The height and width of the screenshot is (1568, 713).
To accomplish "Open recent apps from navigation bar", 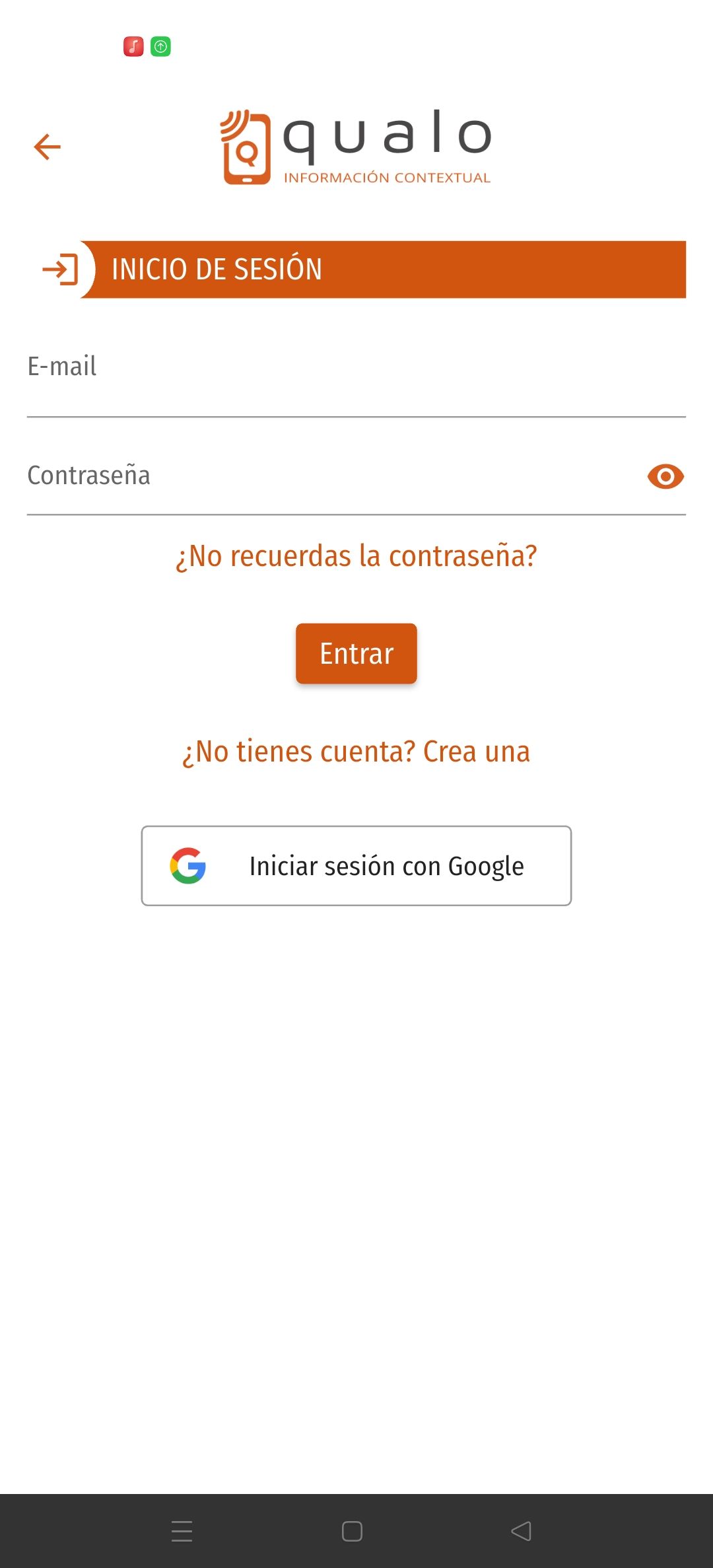I will pos(182,1531).
